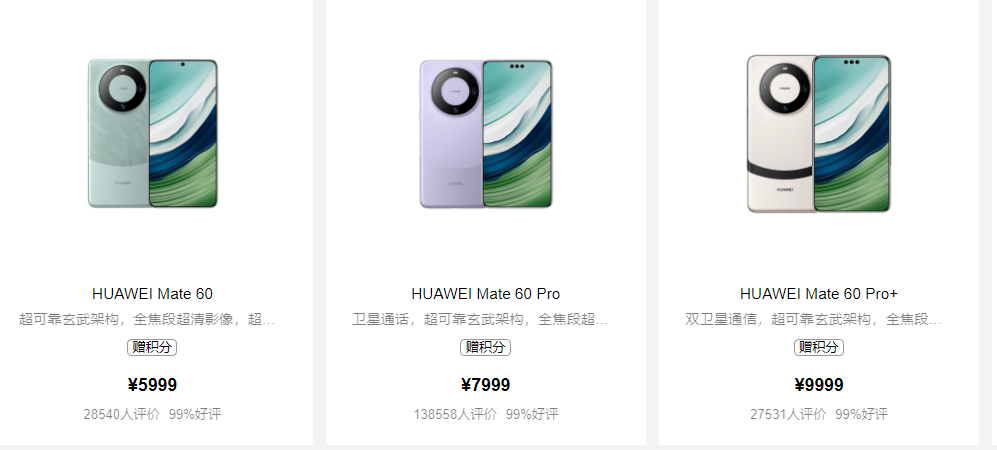The image size is (997, 450).
Task: Open the HUAWEI Mate 60 Pro product card
Action: coord(485,294)
